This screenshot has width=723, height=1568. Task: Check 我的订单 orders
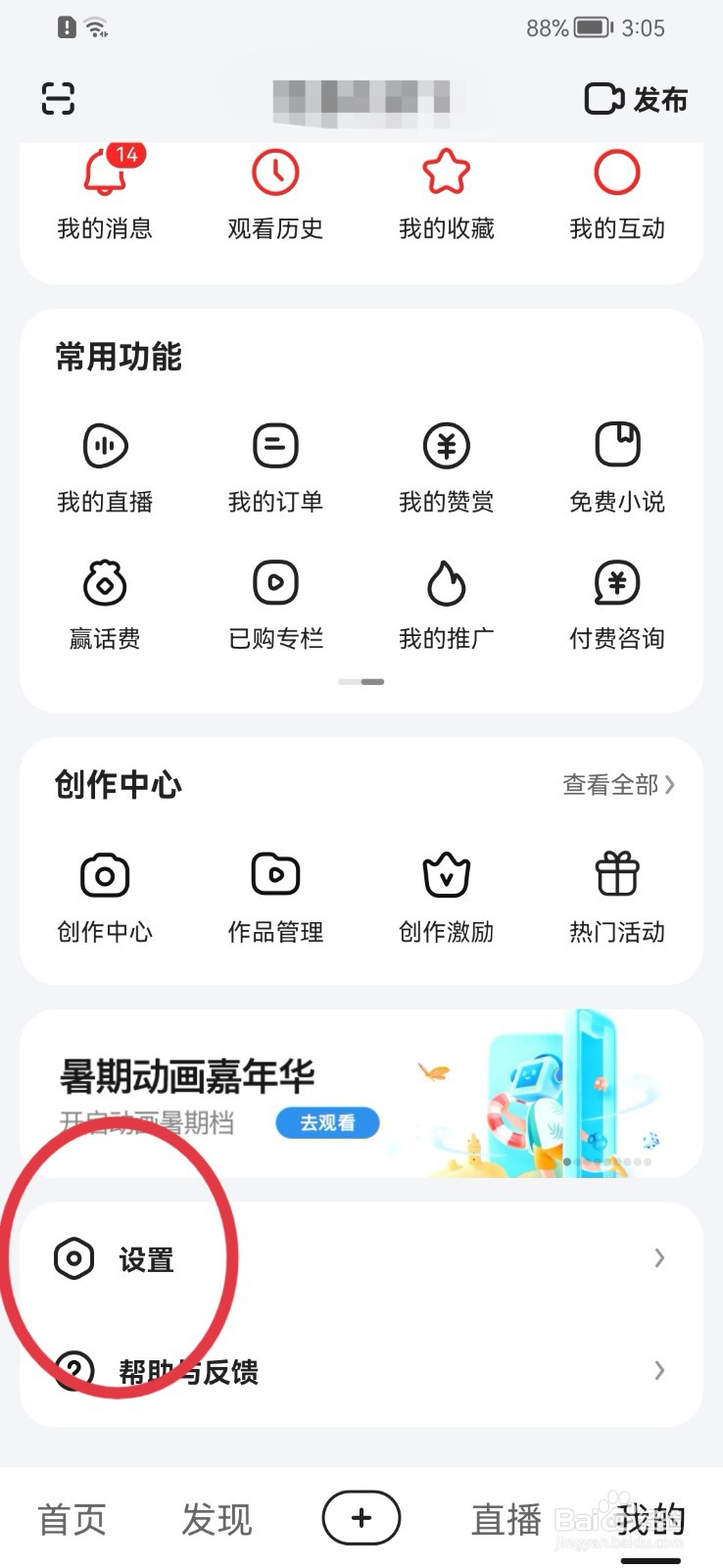click(x=275, y=466)
